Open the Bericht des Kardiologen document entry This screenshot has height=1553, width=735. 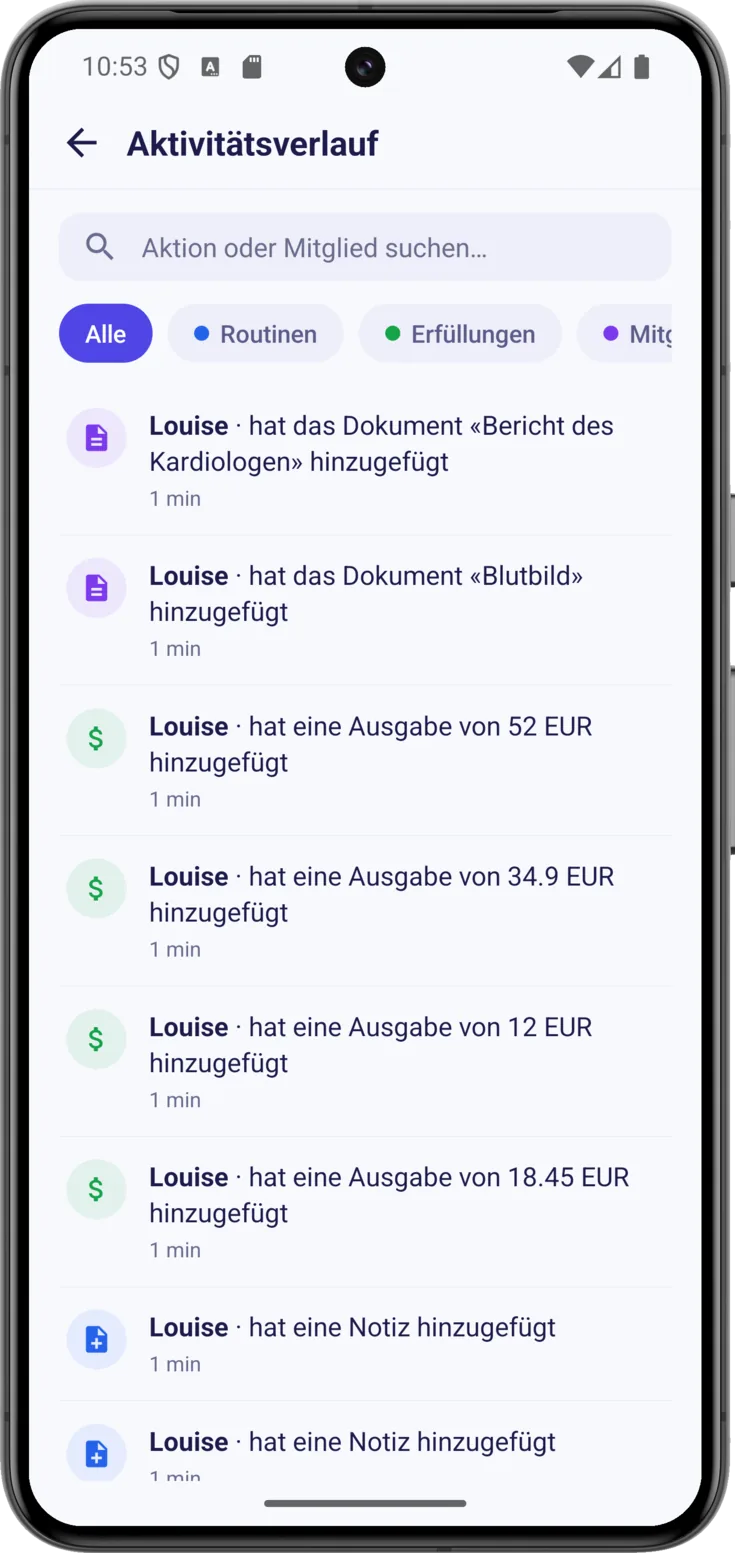coord(365,460)
